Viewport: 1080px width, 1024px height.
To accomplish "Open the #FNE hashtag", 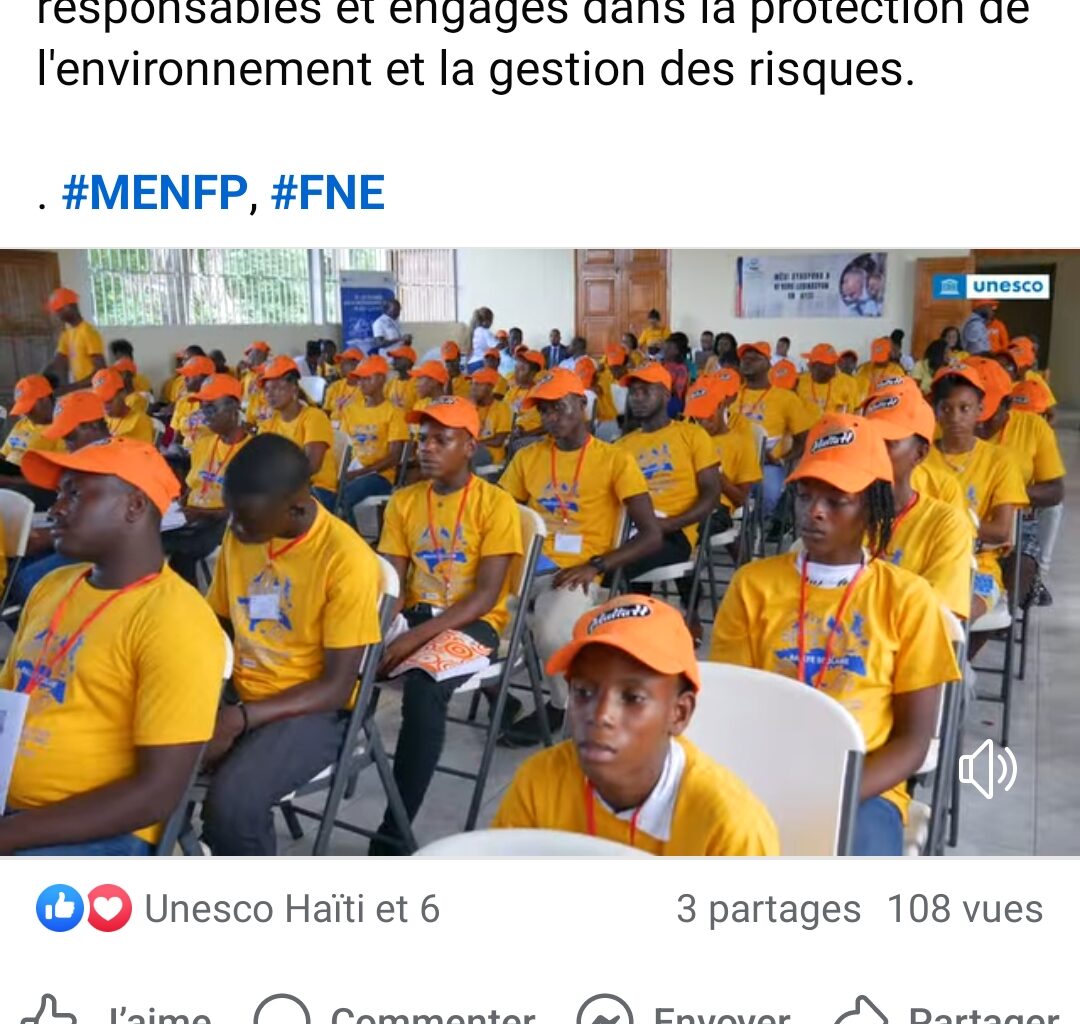I will pyautogui.click(x=328, y=192).
